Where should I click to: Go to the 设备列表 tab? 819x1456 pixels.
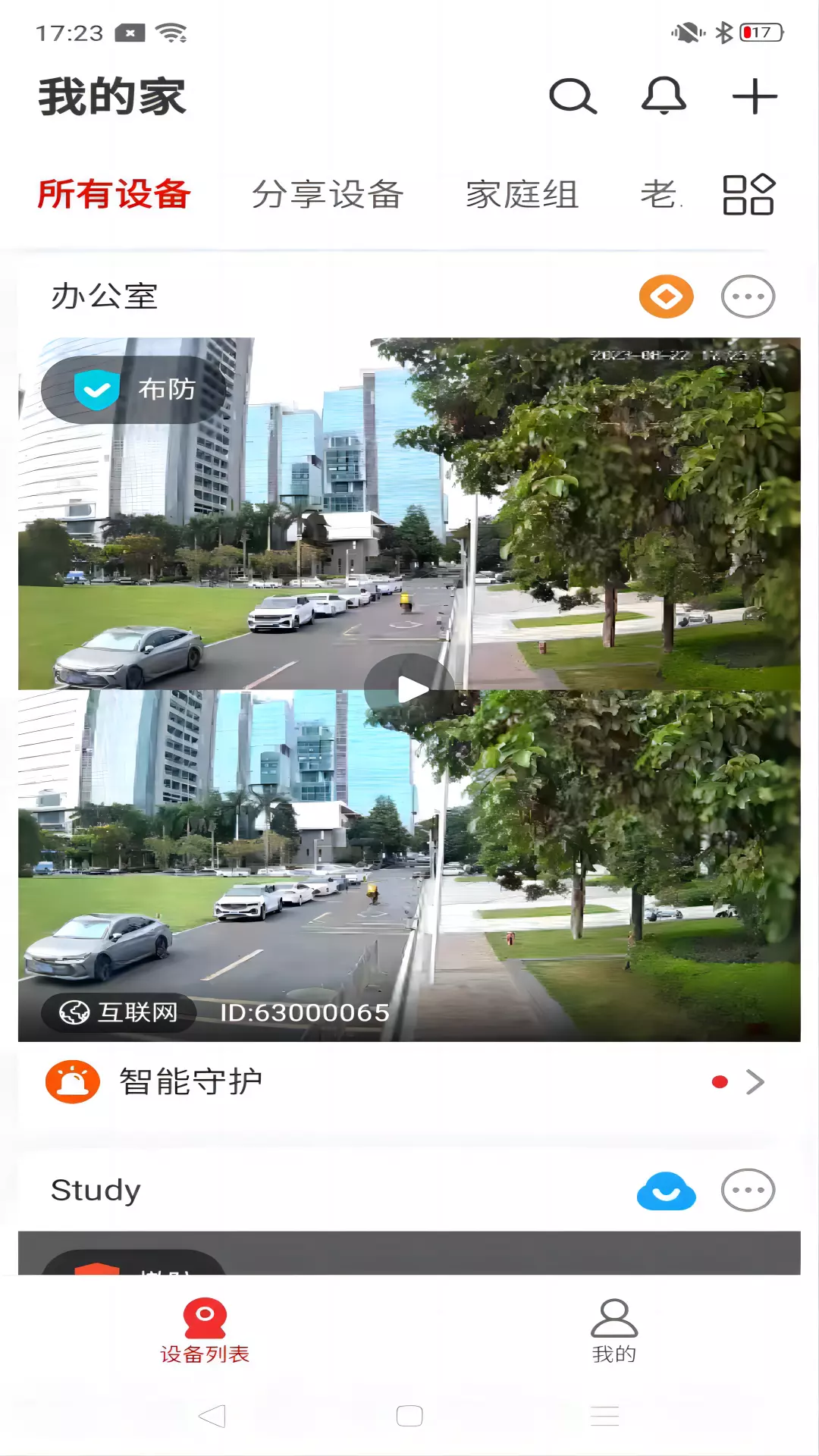pyautogui.click(x=205, y=1332)
